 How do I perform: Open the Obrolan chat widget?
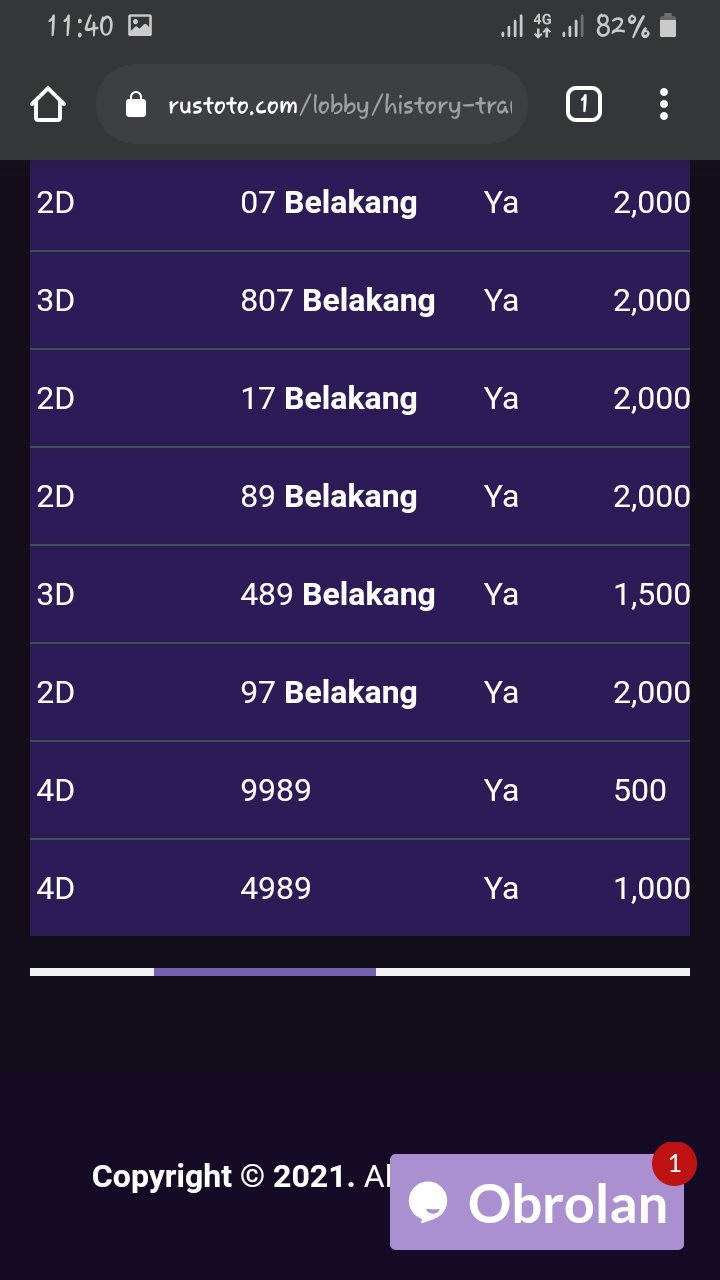(x=537, y=1202)
